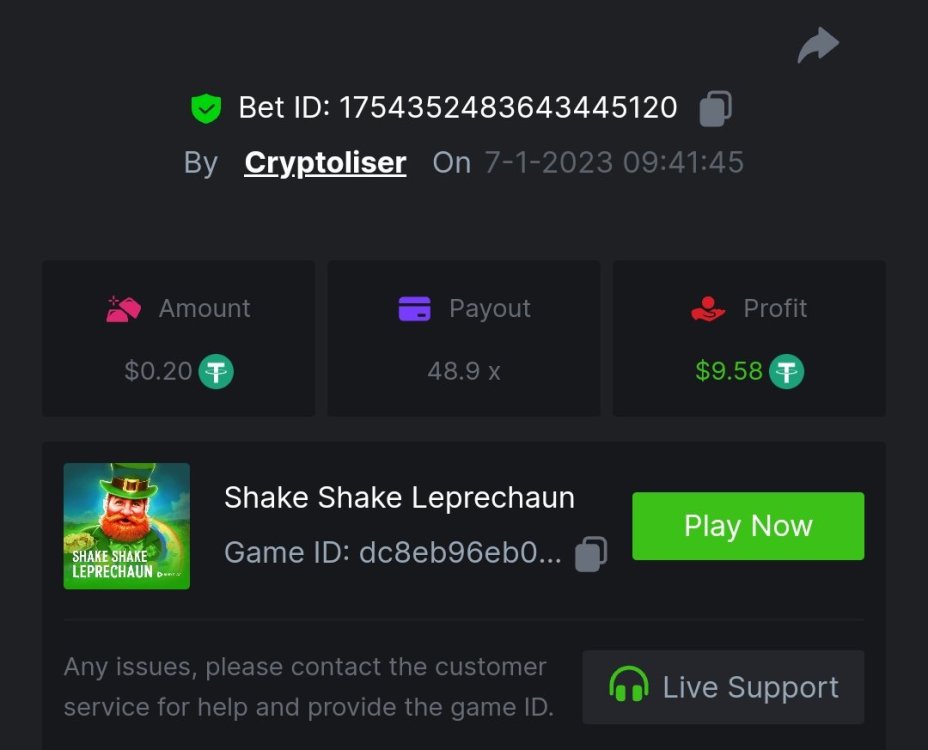This screenshot has height=750, width=928.
Task: Copy the Bet ID
Action: click(714, 108)
